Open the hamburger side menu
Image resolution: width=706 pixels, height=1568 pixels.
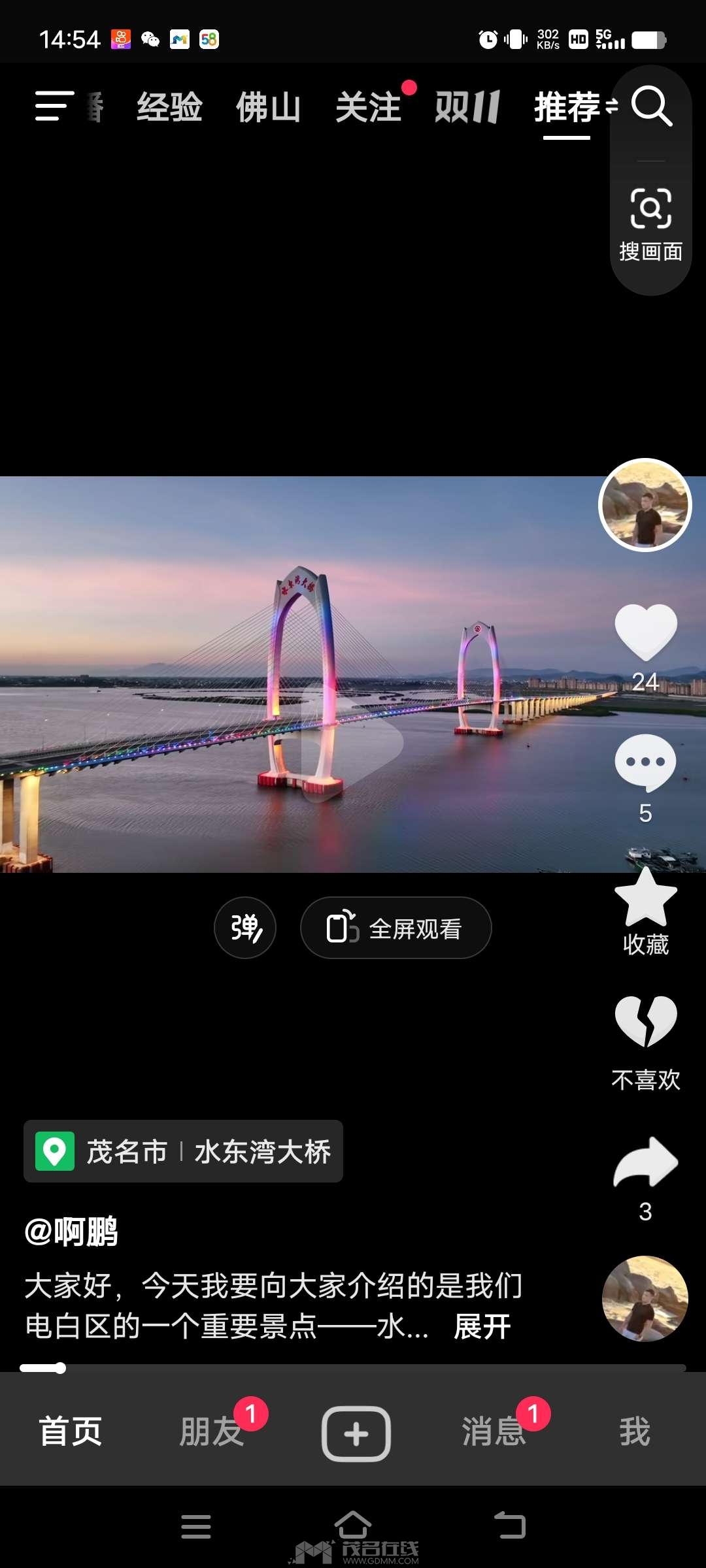(x=54, y=106)
